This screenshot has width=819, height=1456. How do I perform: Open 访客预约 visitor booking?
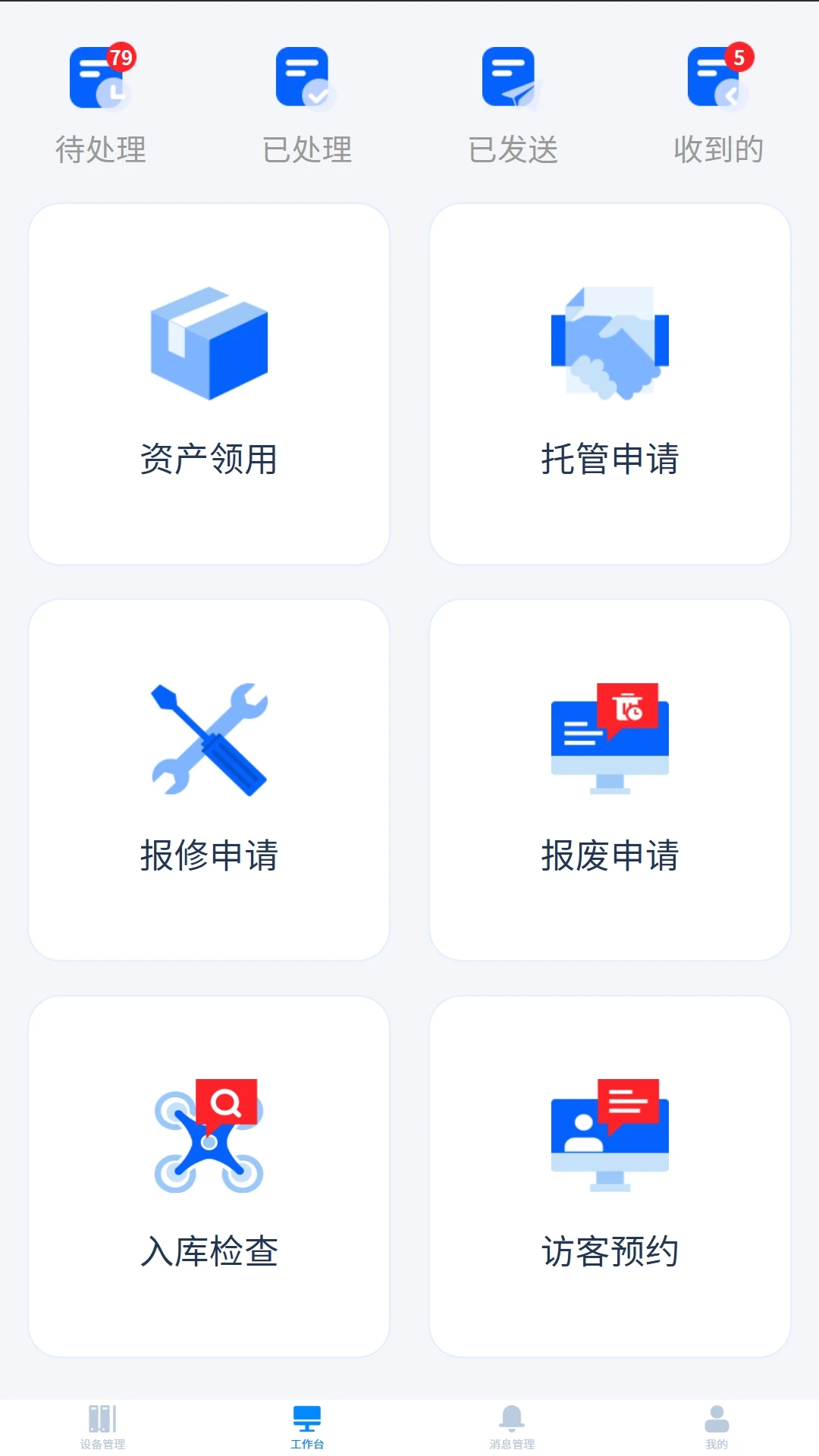[610, 1176]
